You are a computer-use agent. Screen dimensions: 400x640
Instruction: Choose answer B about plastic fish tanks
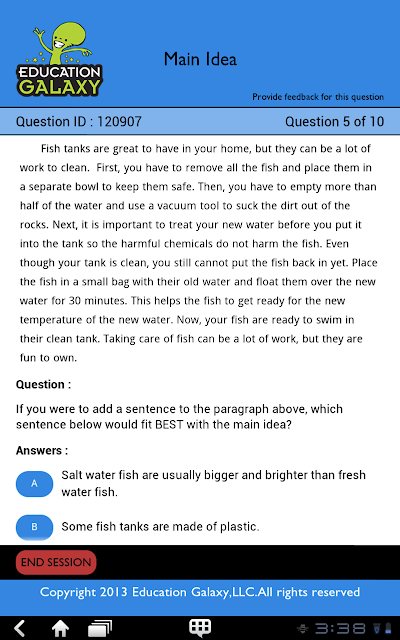(x=34, y=527)
